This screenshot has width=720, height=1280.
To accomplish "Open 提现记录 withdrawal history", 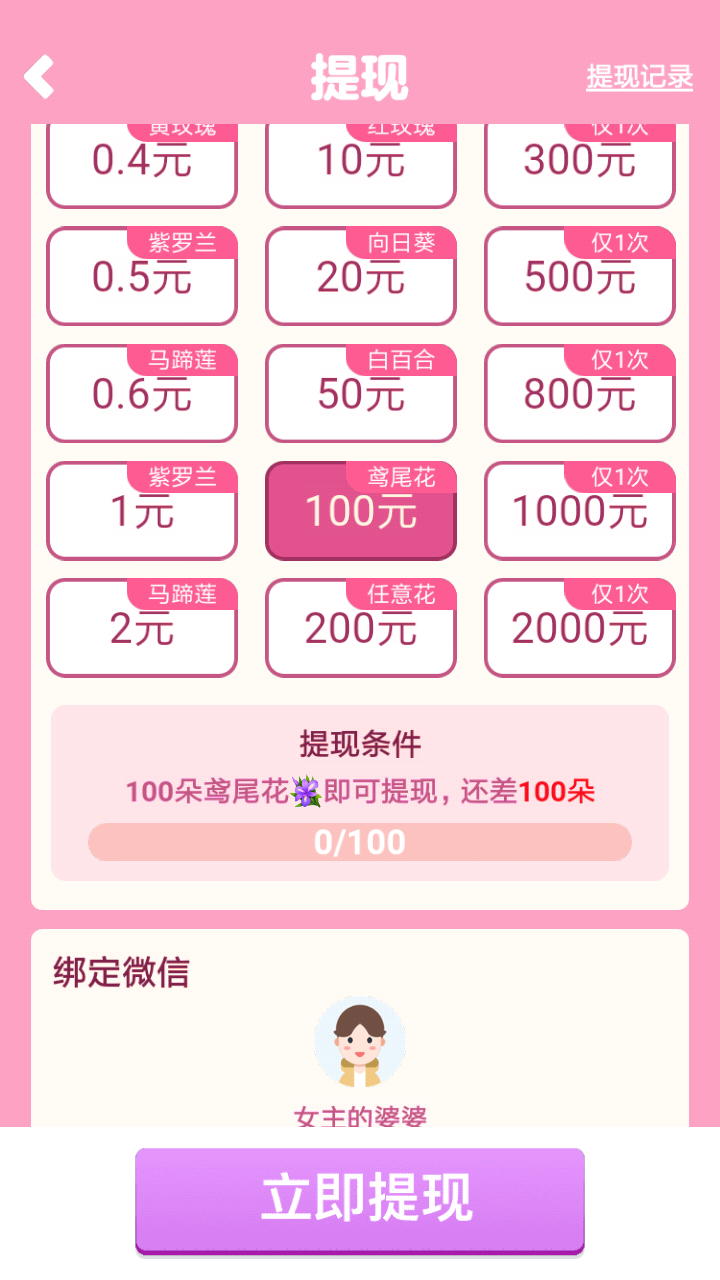I will tap(639, 77).
